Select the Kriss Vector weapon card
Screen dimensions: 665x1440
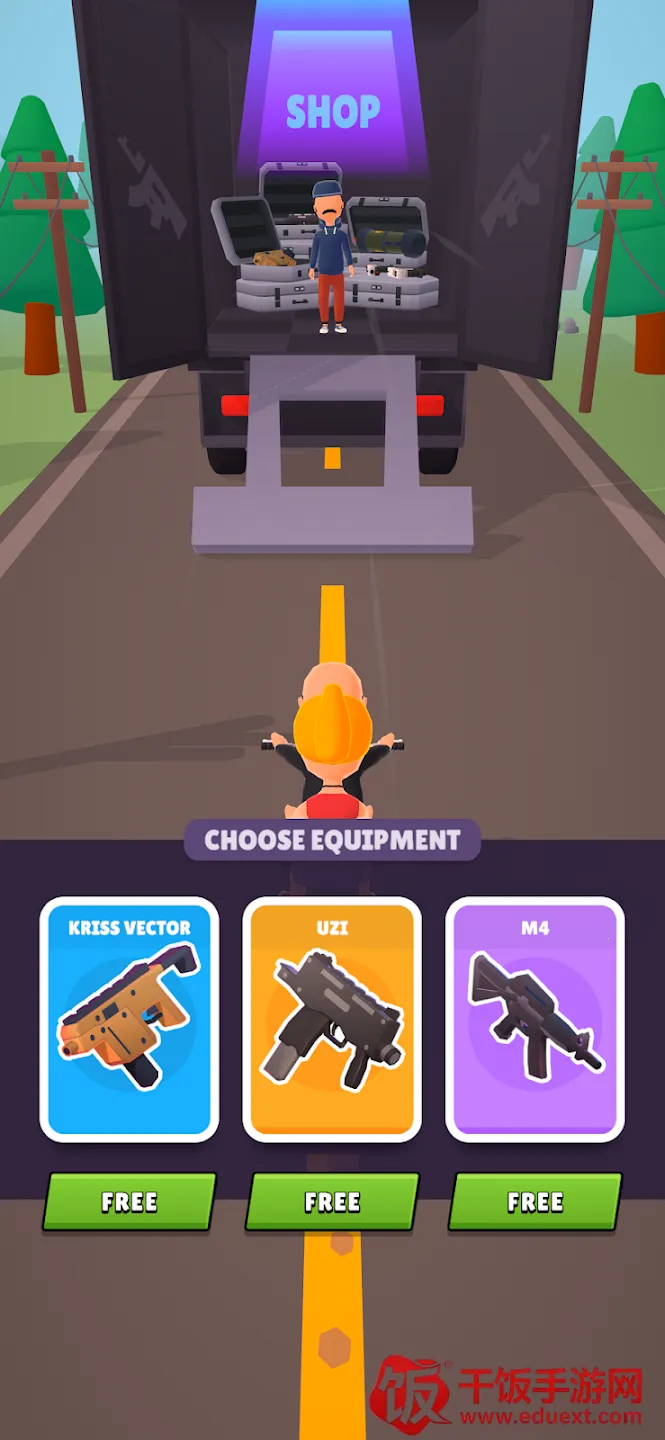coord(129,1019)
